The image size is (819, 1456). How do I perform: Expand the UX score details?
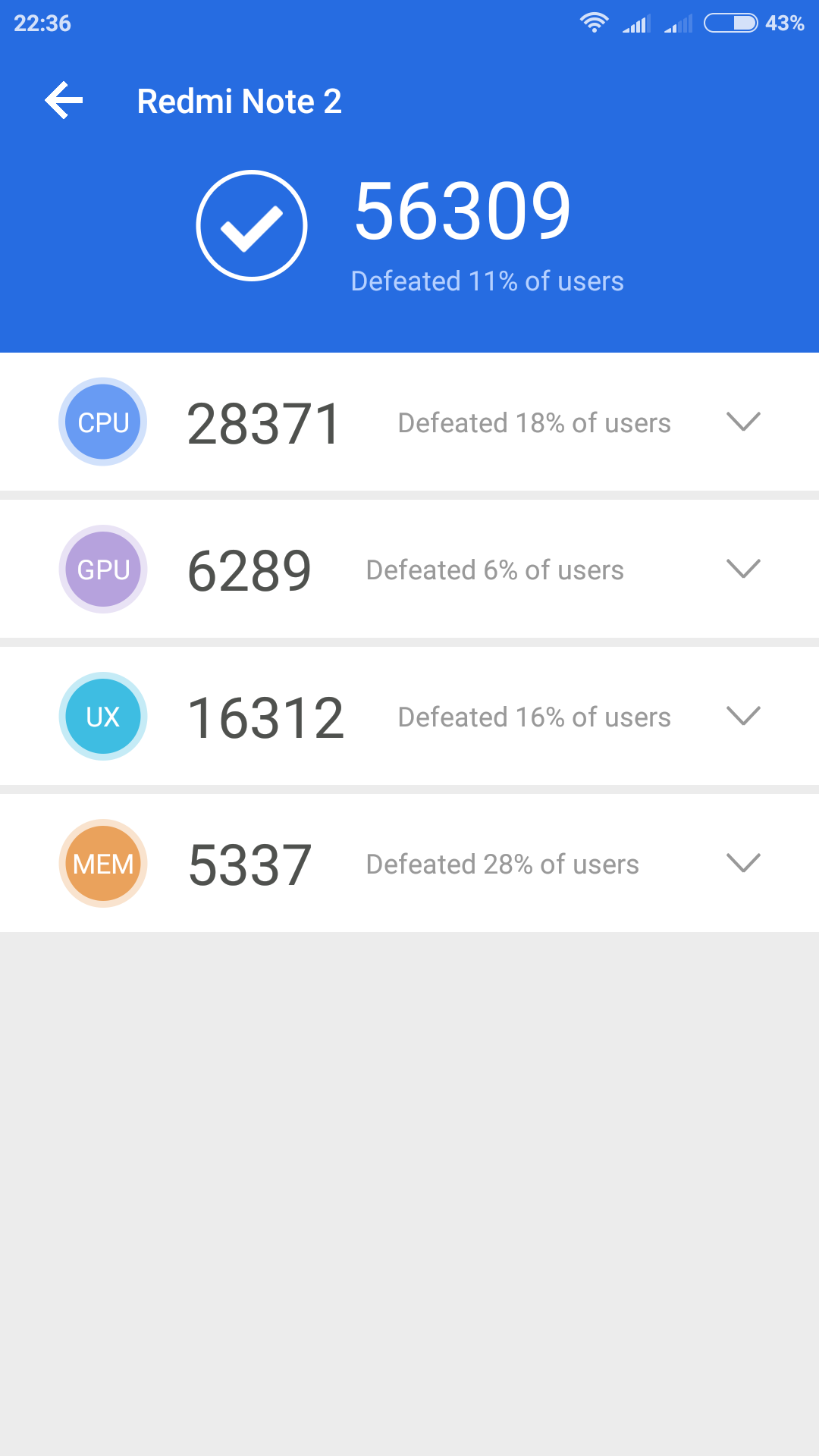(x=742, y=716)
